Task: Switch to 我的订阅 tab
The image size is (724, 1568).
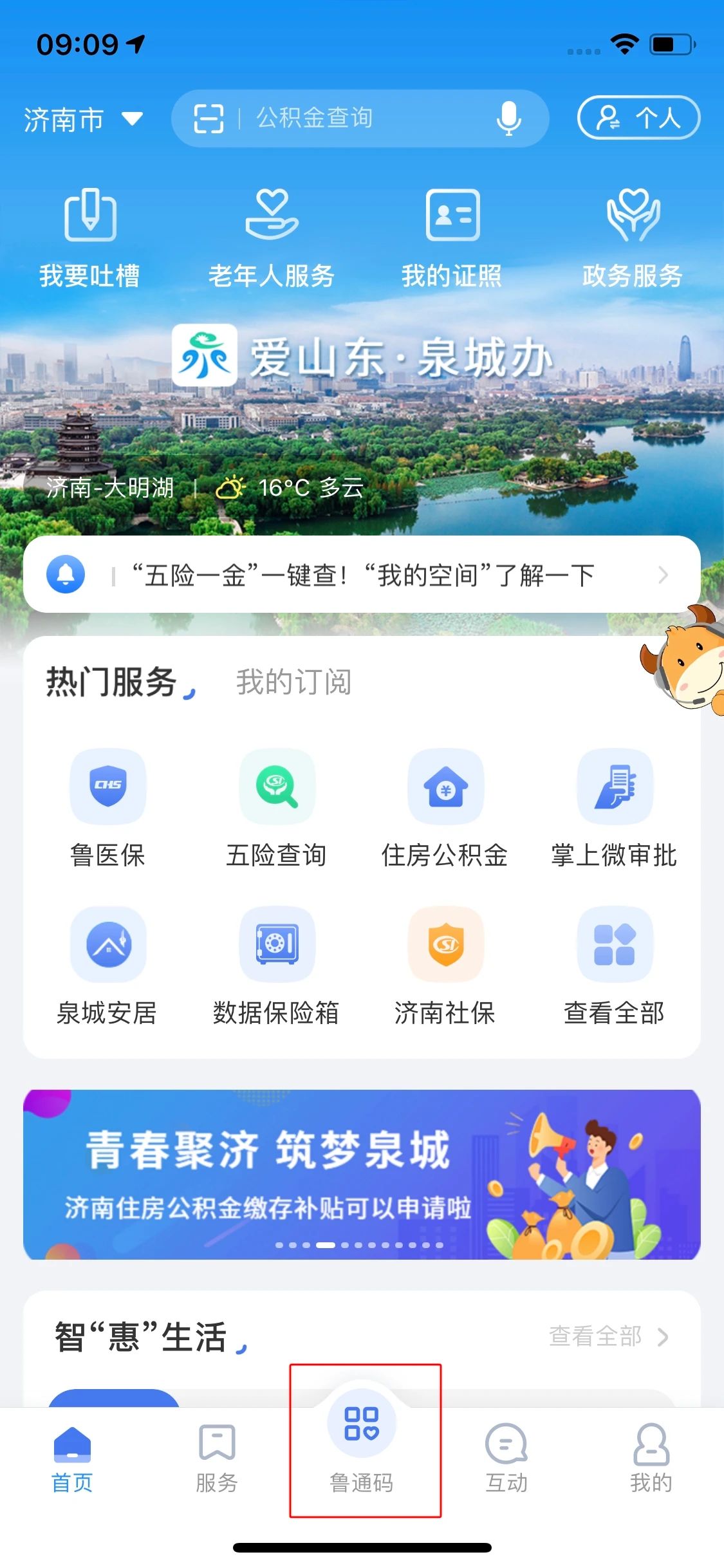Action: [293, 682]
